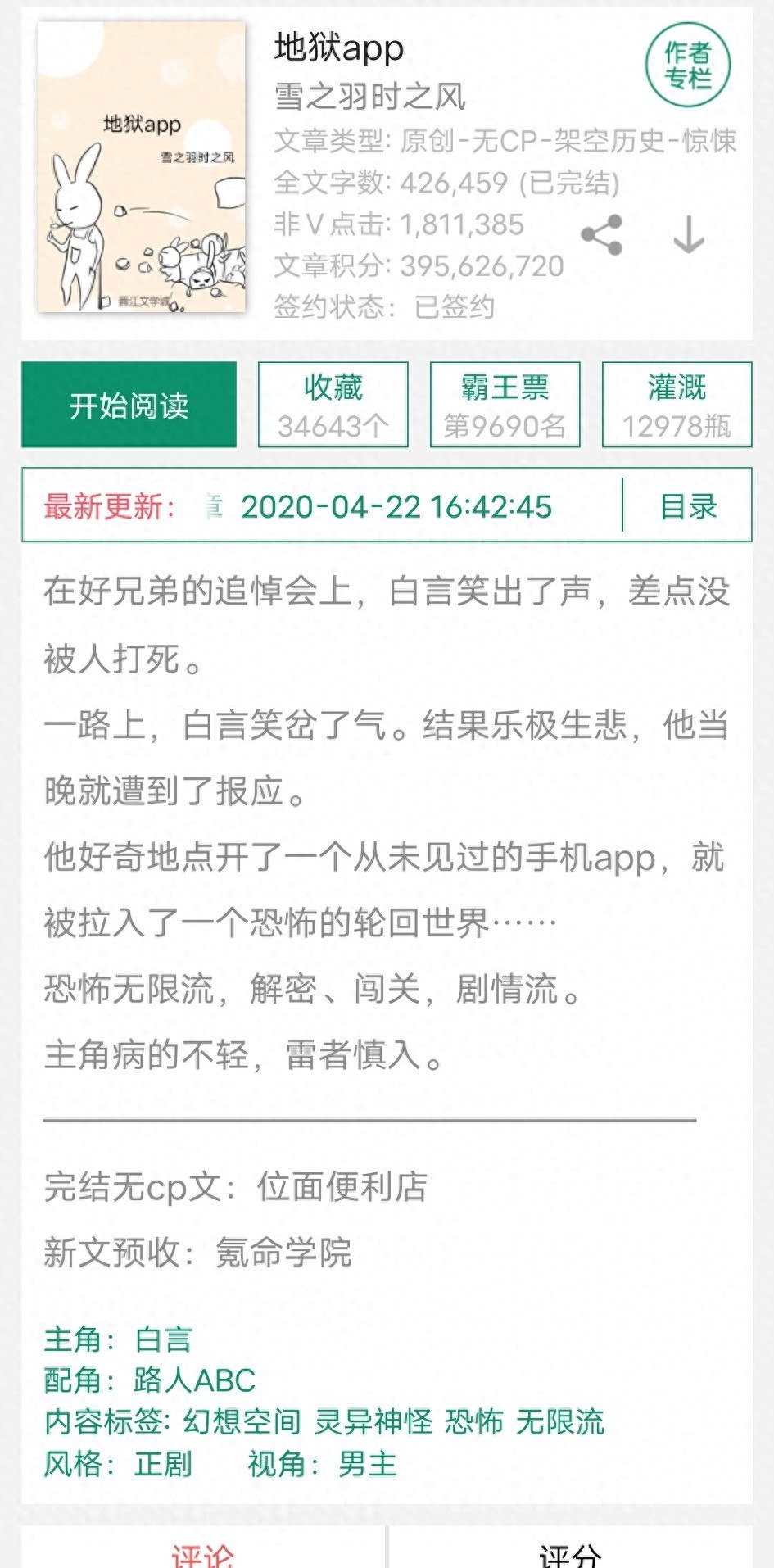Switch to the 评论 tab
This screenshot has height=1568, width=774.
point(202,1552)
